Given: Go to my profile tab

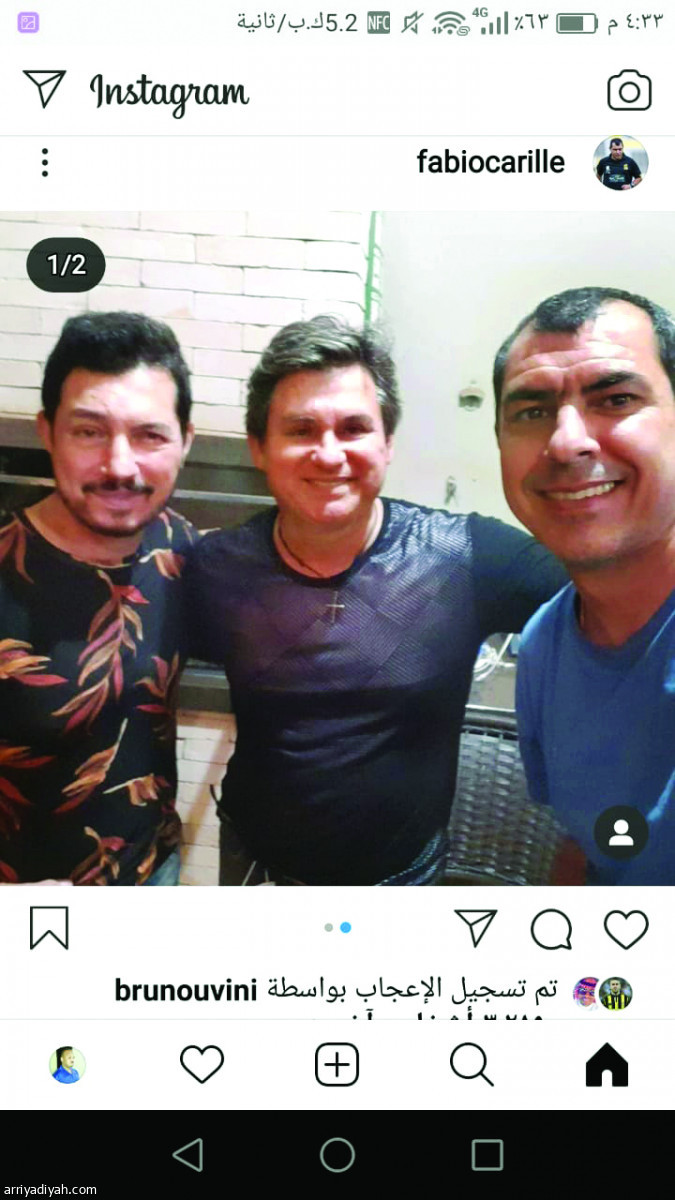Looking at the screenshot, I should [67, 1065].
